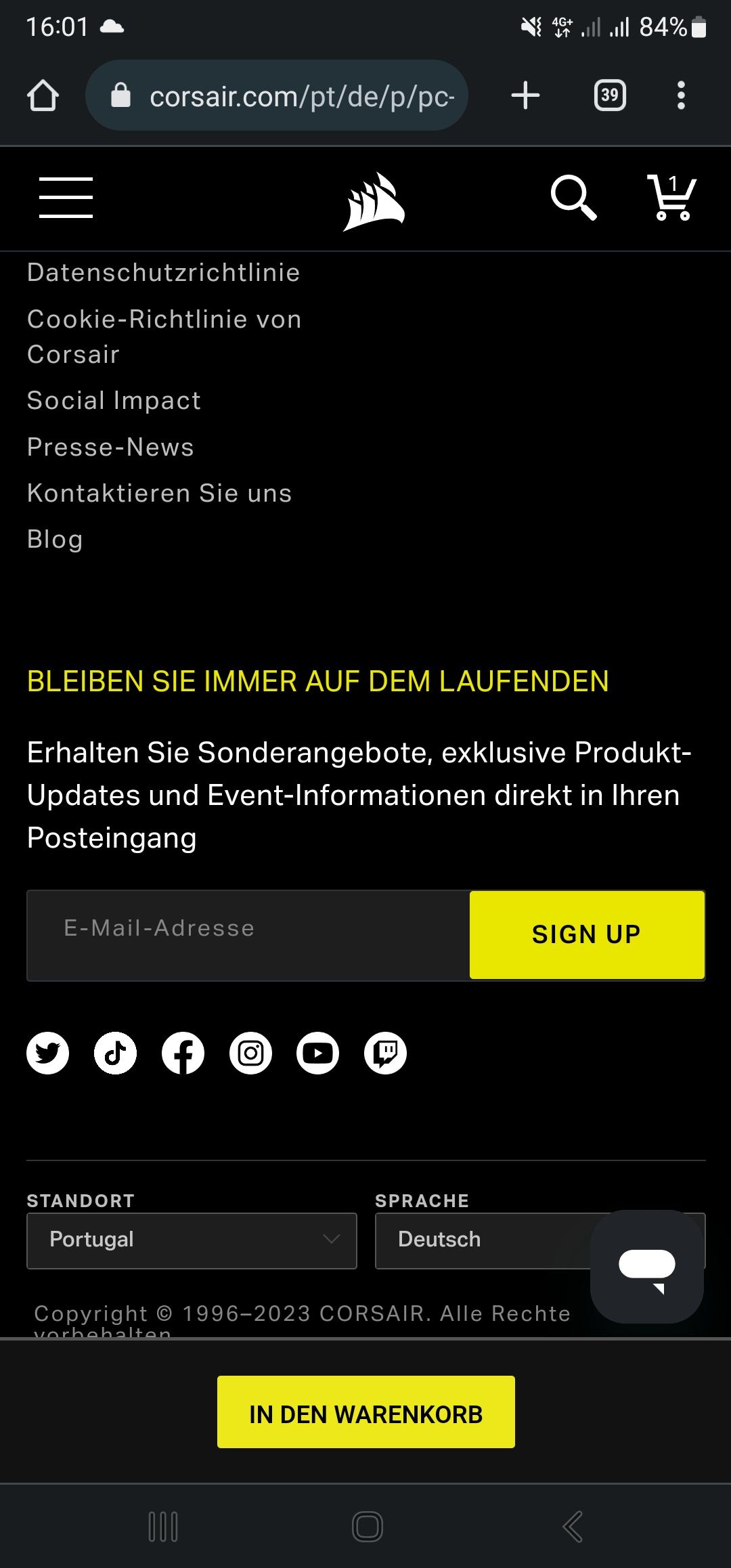This screenshot has width=731, height=1568.
Task: Add item via In den Warenkorb
Action: (x=365, y=1412)
